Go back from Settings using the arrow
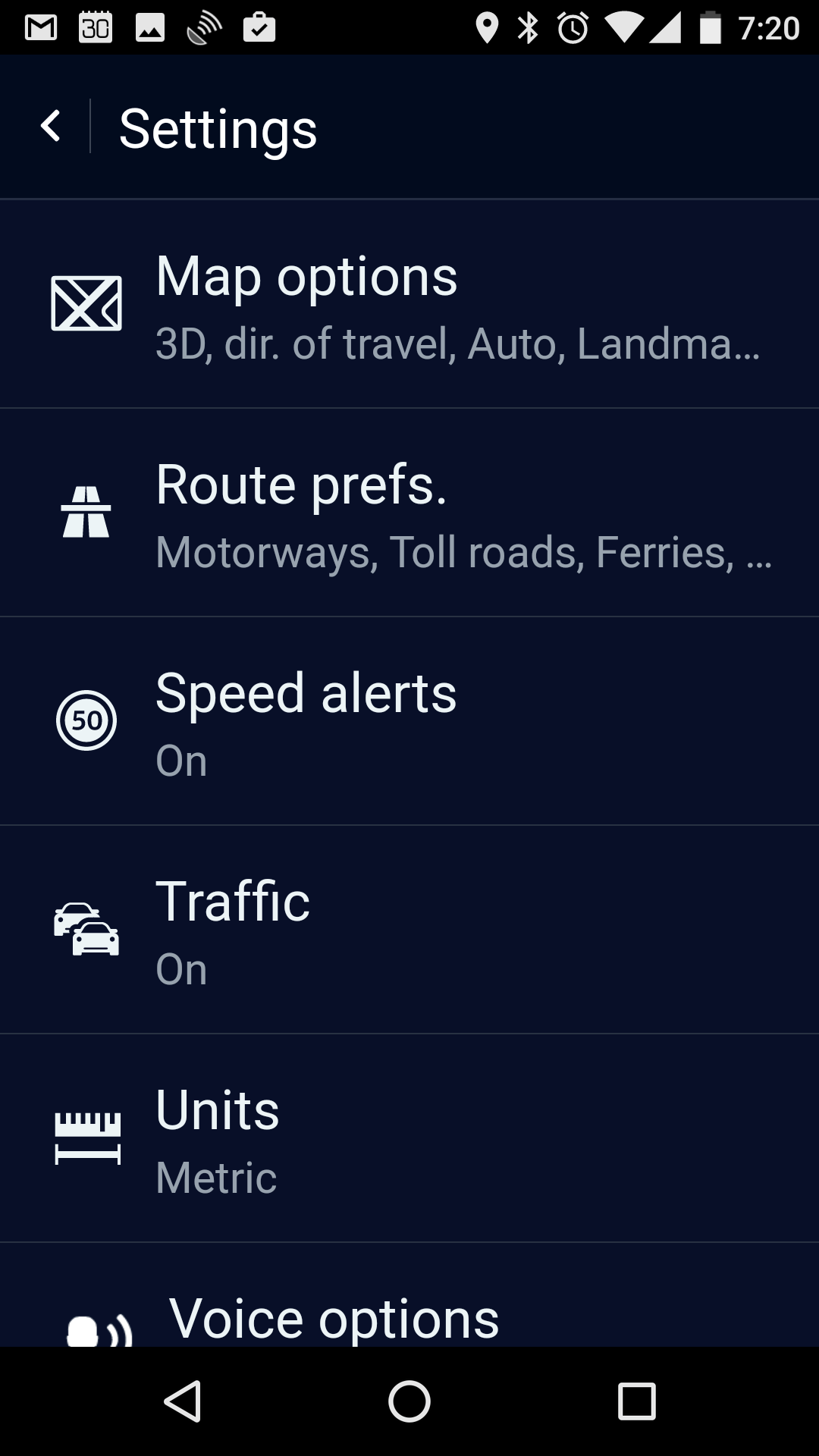The image size is (819, 1456). [50, 126]
